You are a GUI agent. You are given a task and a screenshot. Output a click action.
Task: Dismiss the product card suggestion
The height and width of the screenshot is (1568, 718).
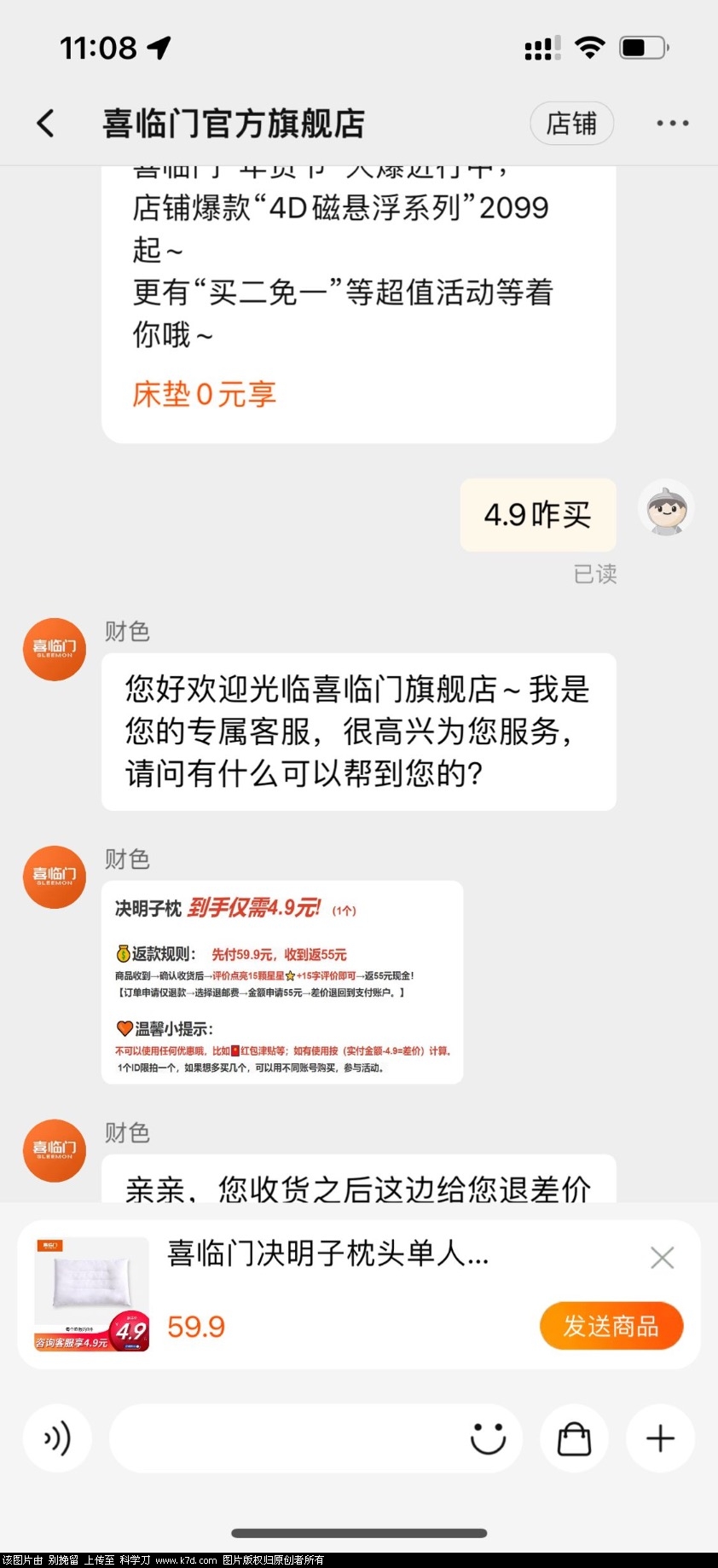coord(662,1258)
